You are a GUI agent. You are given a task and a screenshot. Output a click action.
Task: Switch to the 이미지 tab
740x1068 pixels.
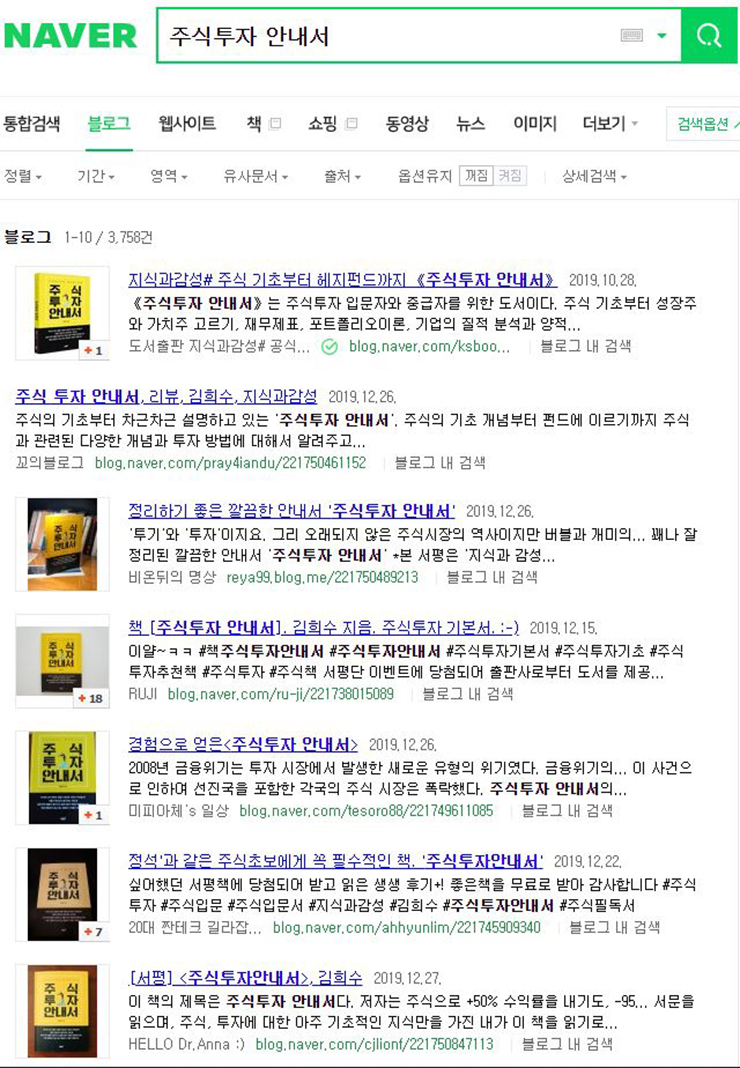click(535, 124)
